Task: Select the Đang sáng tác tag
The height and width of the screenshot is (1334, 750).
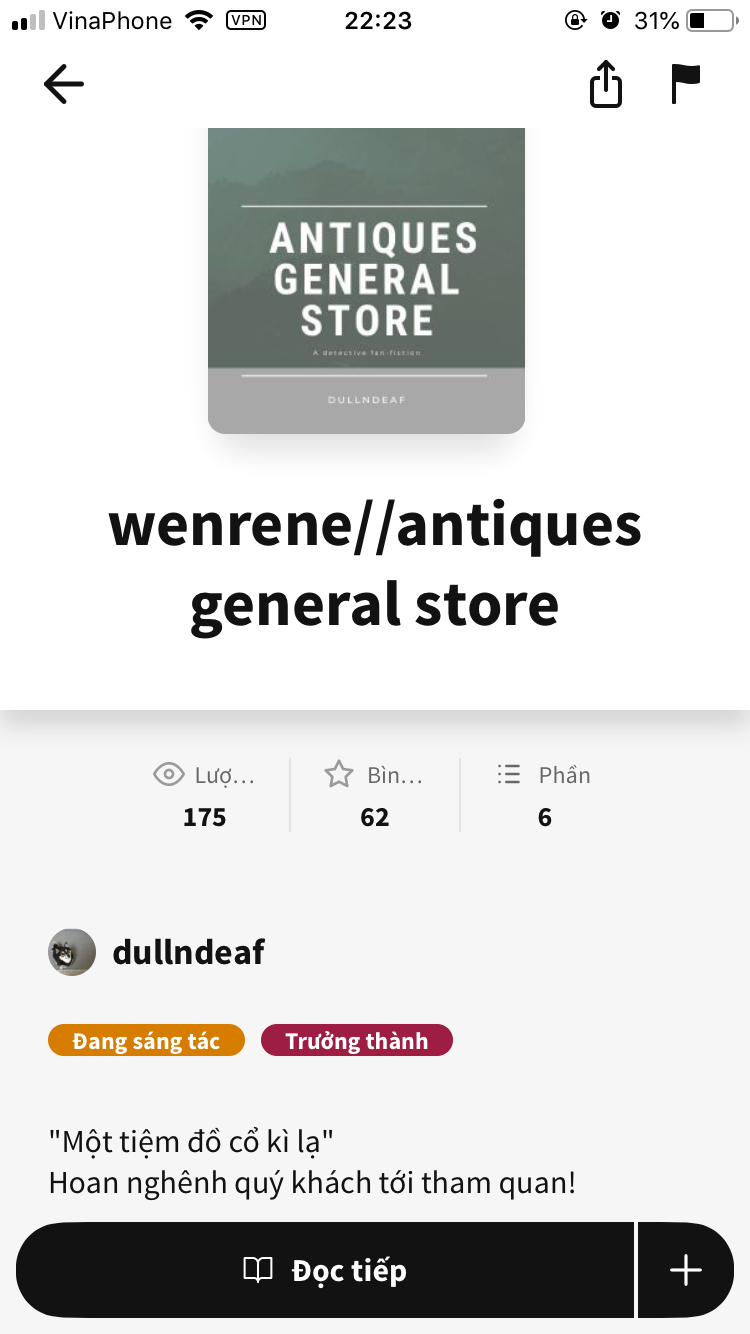Action: click(146, 1041)
